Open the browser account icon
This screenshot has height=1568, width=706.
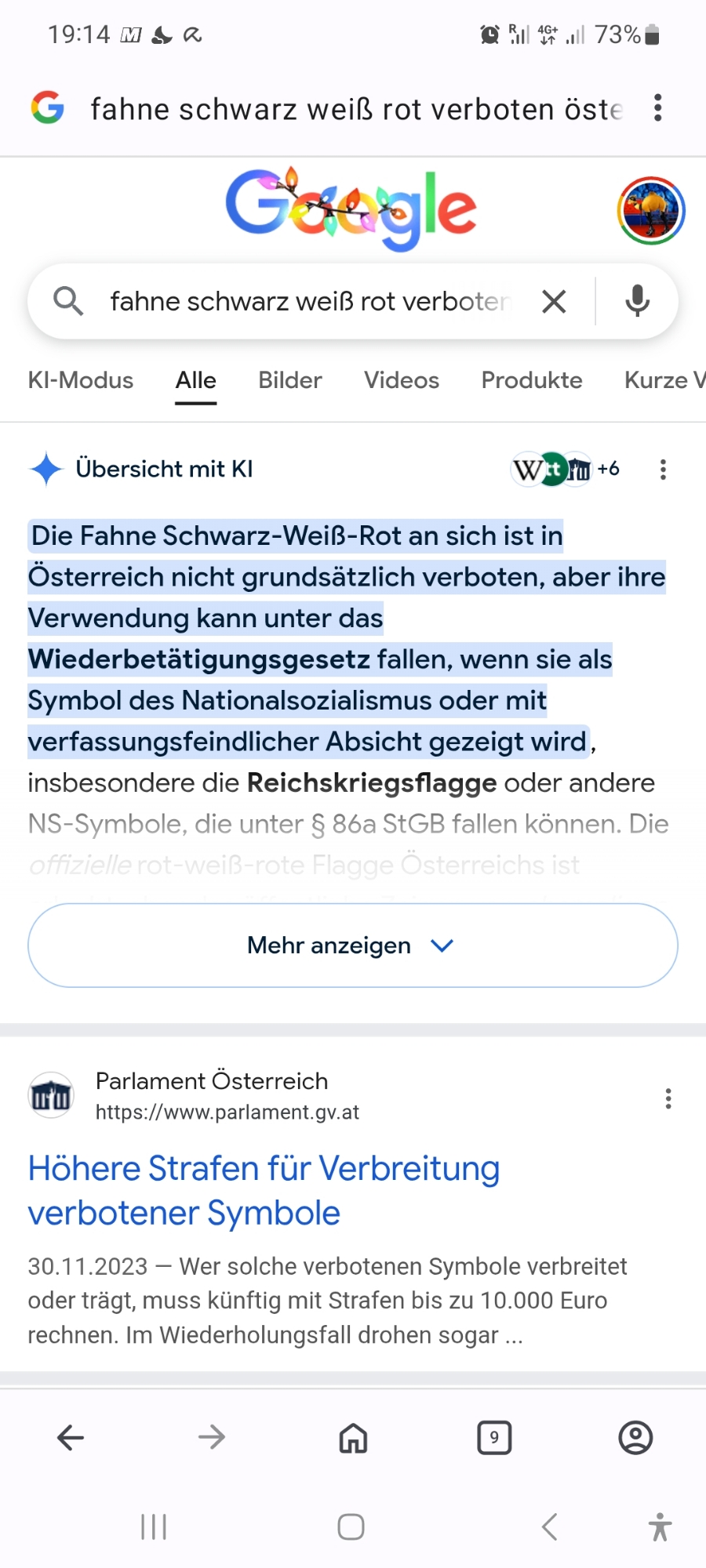click(x=635, y=1437)
